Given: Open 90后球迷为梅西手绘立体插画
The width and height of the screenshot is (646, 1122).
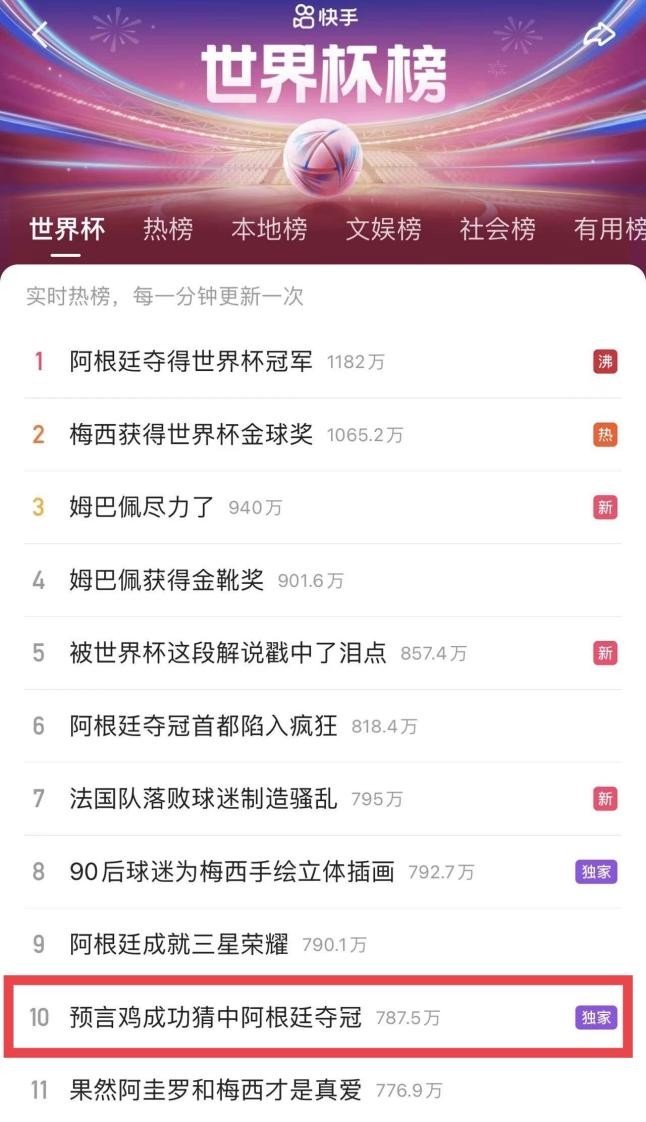Looking at the screenshot, I should pos(232,872).
